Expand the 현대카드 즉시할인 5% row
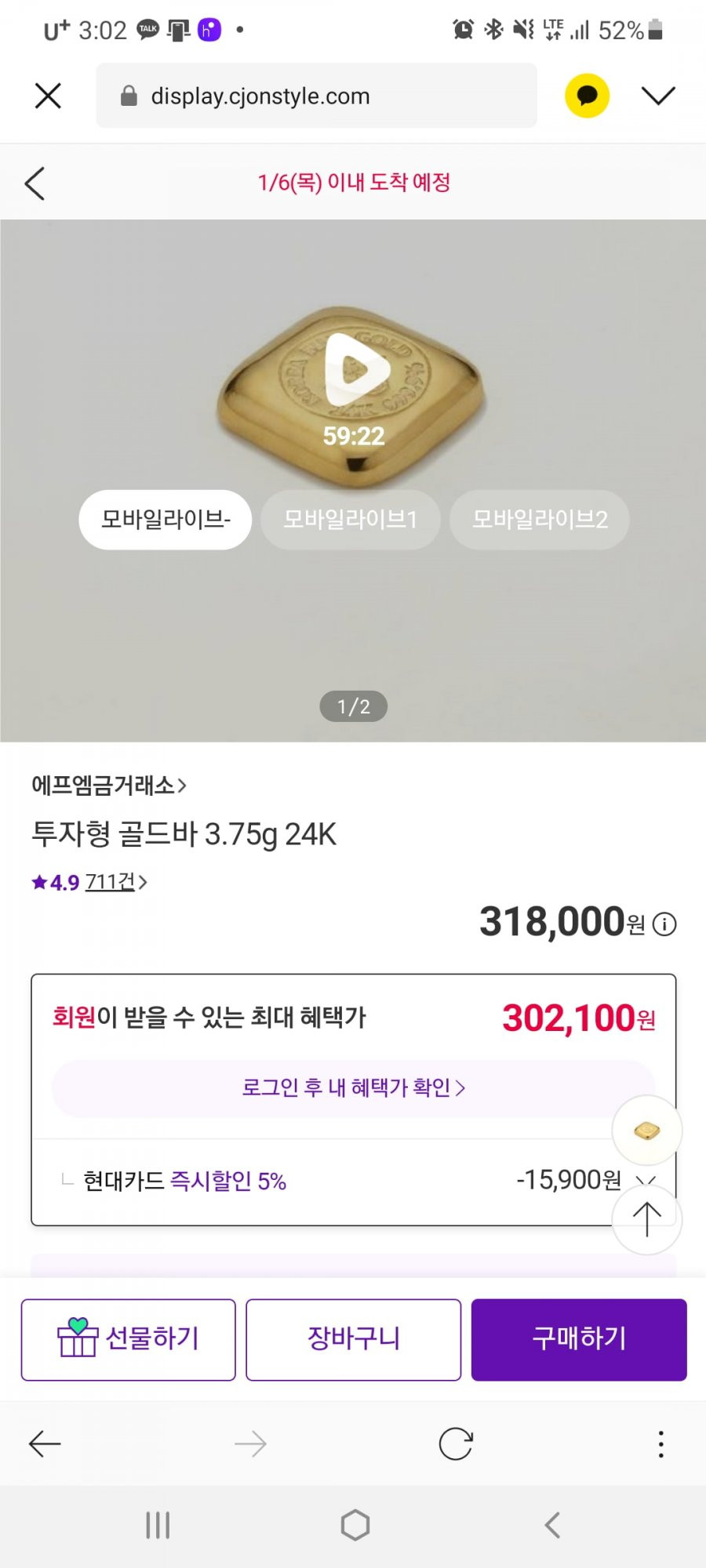The image size is (706, 1568). (x=353, y=1180)
